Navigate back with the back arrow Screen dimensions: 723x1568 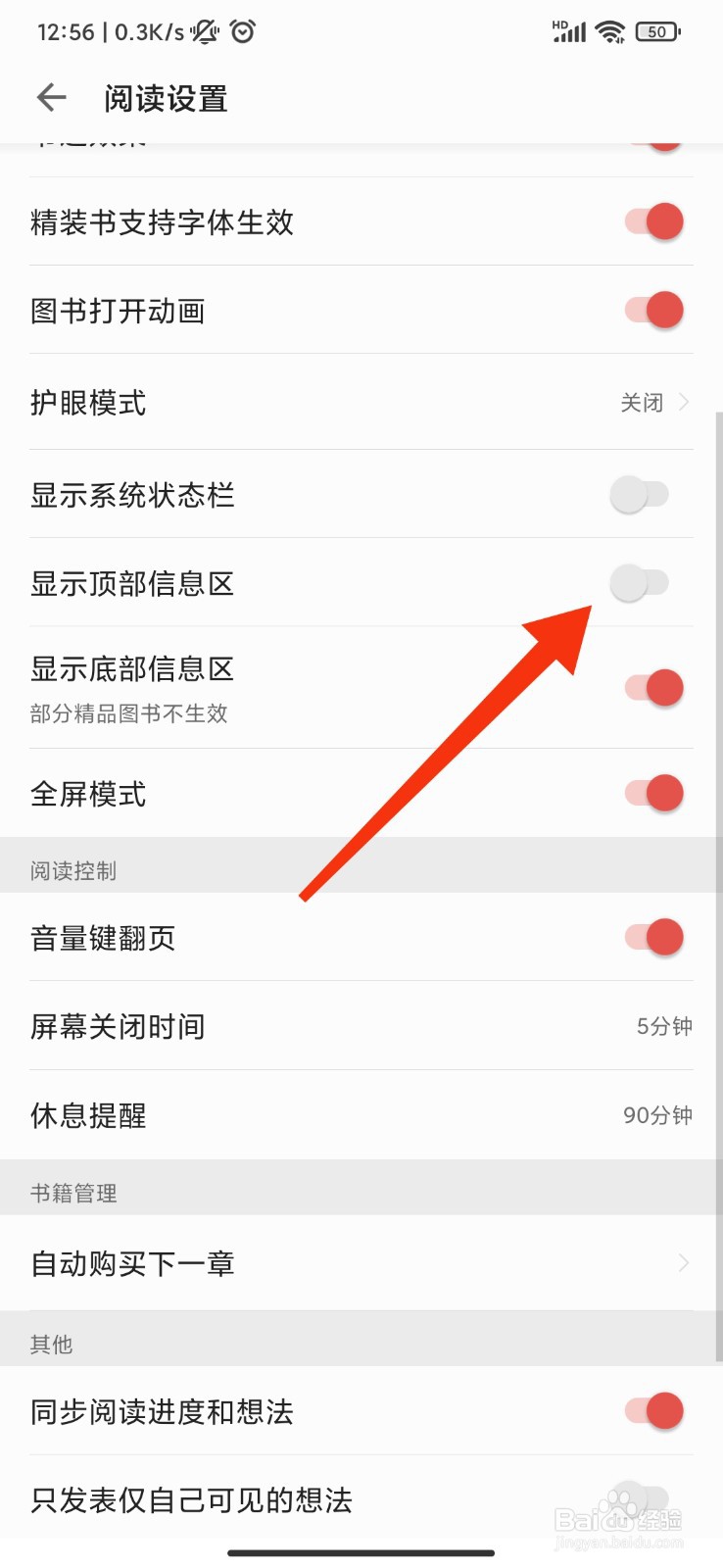(51, 98)
